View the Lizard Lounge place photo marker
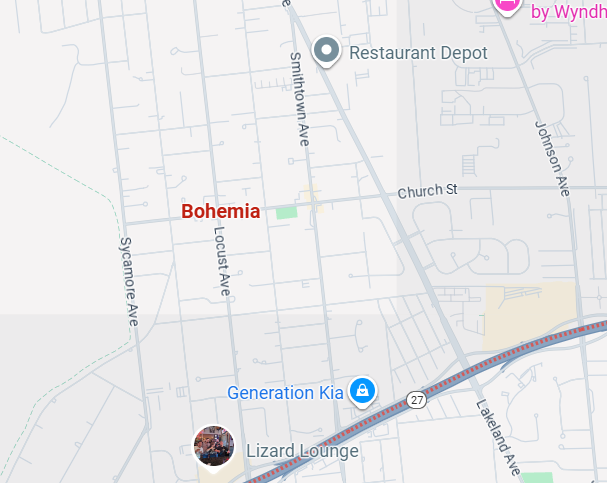607x483 pixels. 213,446
